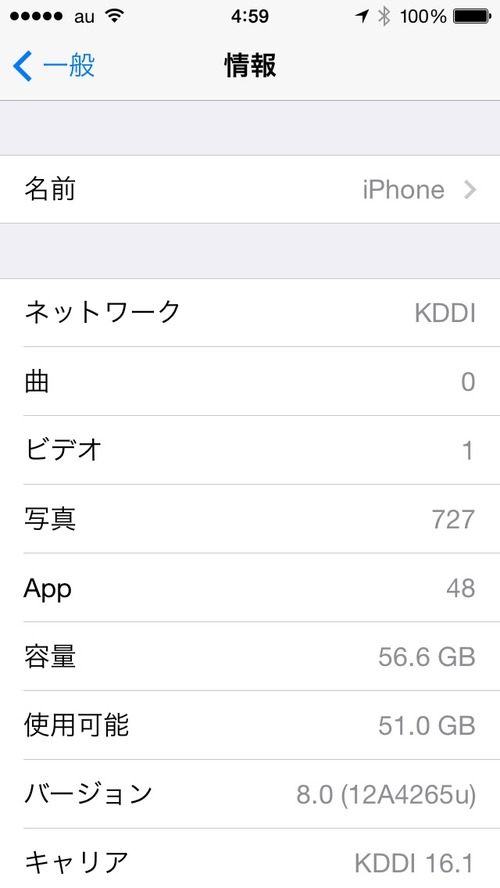Go back to the 一般 settings
Image resolution: width=500 pixels, height=888 pixels.
tap(54, 66)
